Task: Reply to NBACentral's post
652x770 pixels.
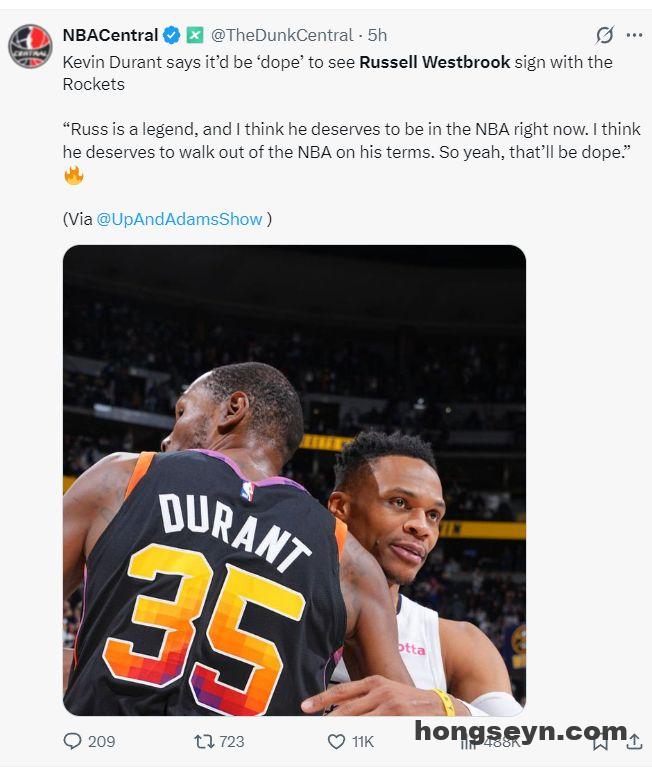Action: coord(73,741)
